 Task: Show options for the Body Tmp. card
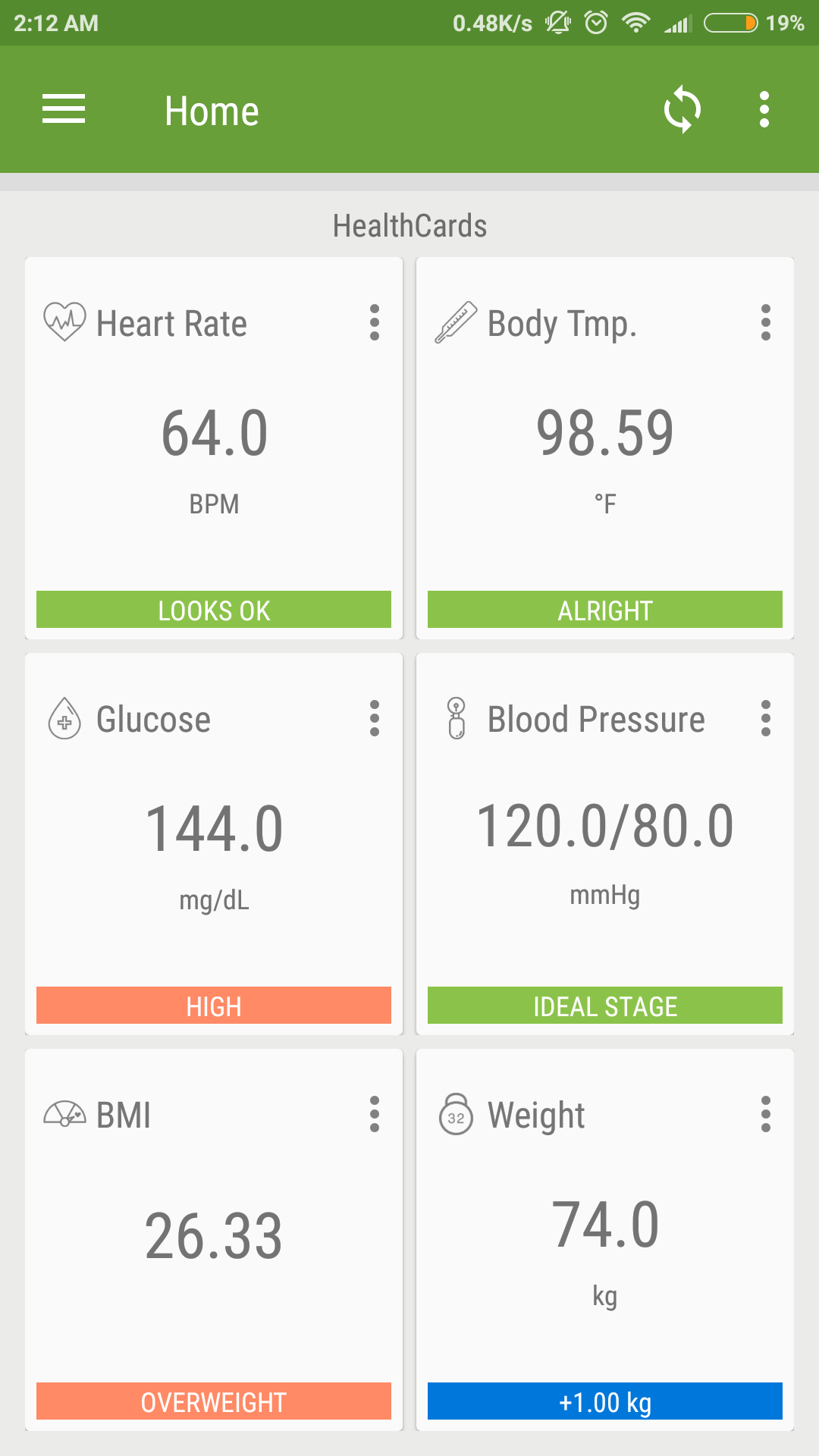tap(765, 323)
